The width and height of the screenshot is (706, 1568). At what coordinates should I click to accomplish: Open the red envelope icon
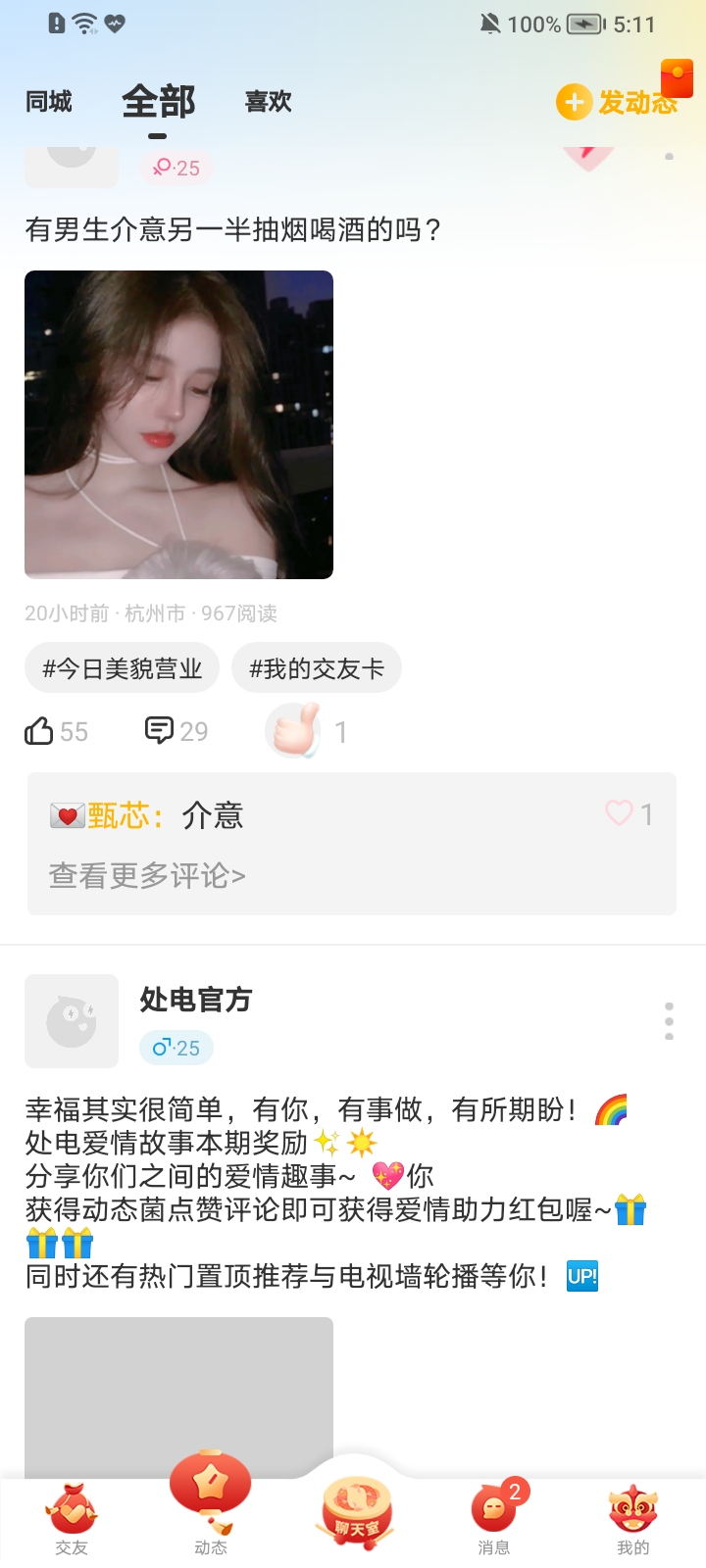point(677,78)
